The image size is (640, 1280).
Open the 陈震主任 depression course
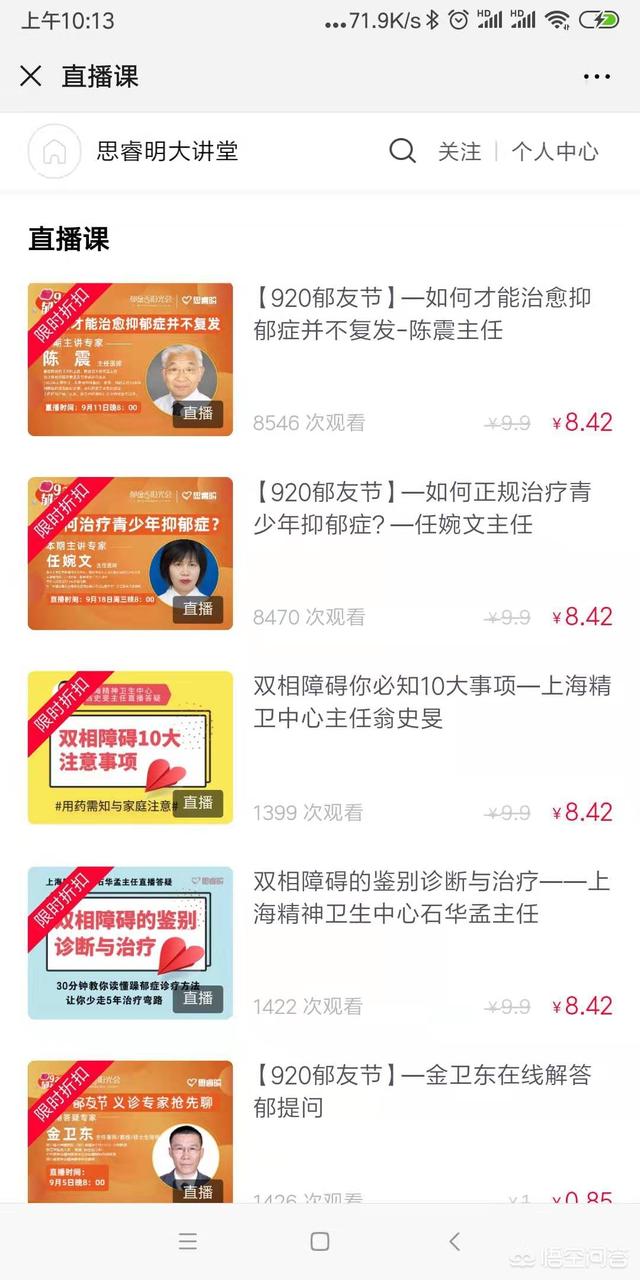pos(320,359)
